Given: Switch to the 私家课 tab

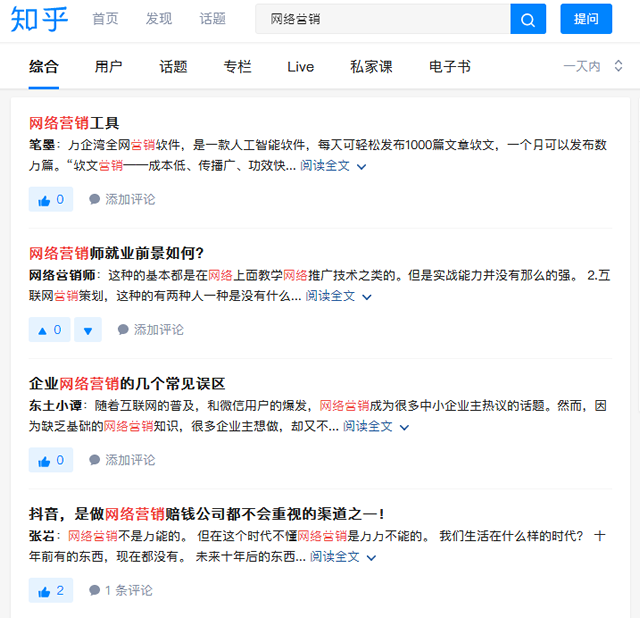Looking at the screenshot, I should point(371,67).
